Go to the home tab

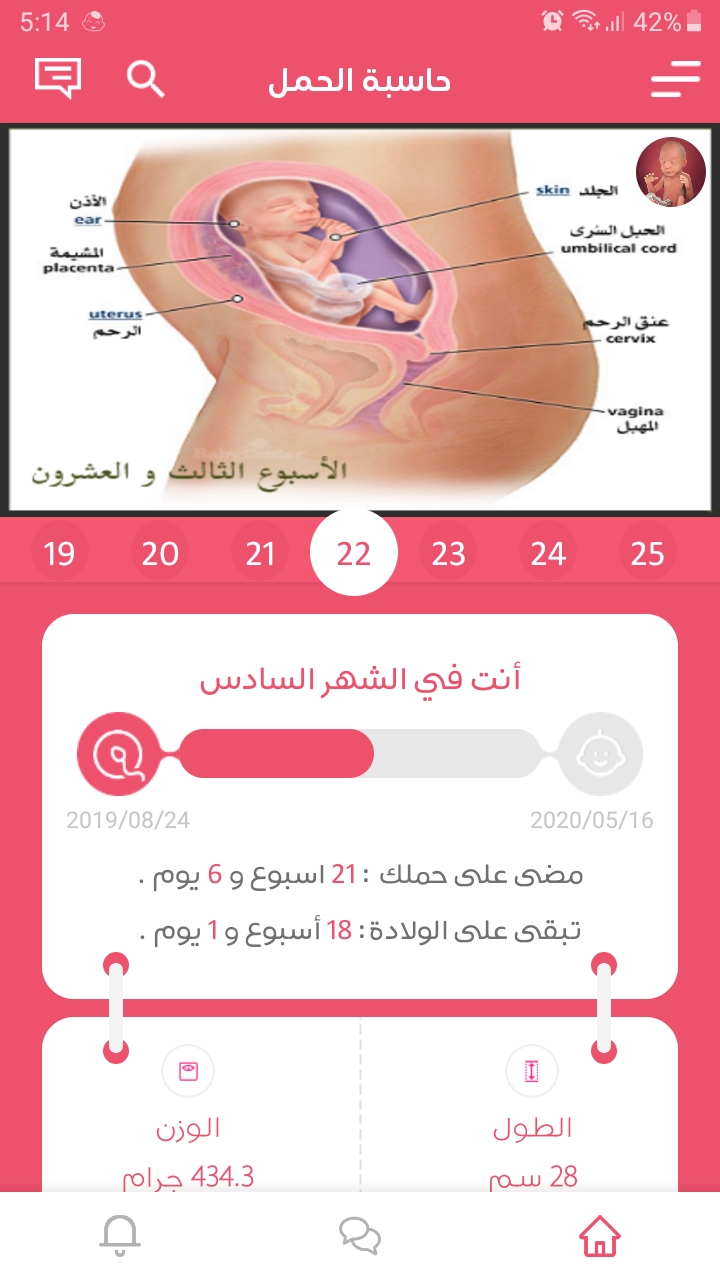600,1236
